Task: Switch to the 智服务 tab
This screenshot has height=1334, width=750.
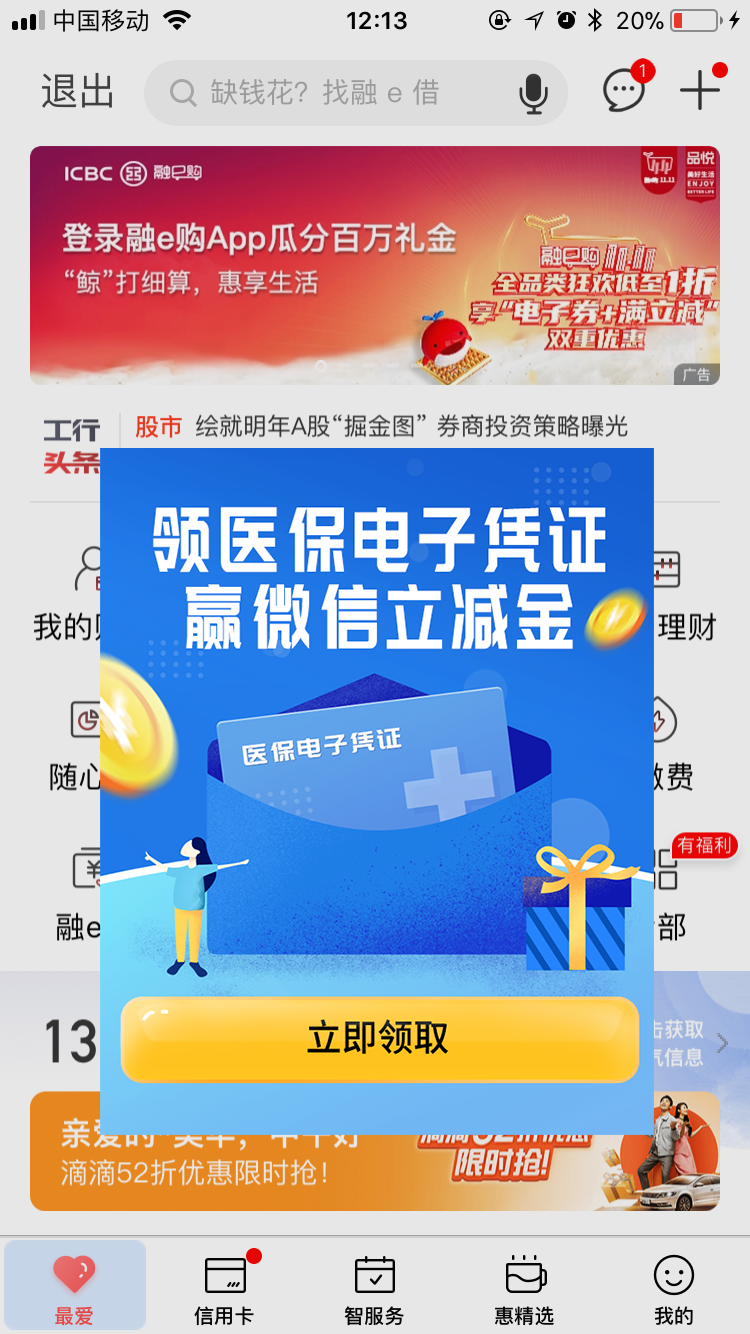Action: click(x=374, y=1287)
